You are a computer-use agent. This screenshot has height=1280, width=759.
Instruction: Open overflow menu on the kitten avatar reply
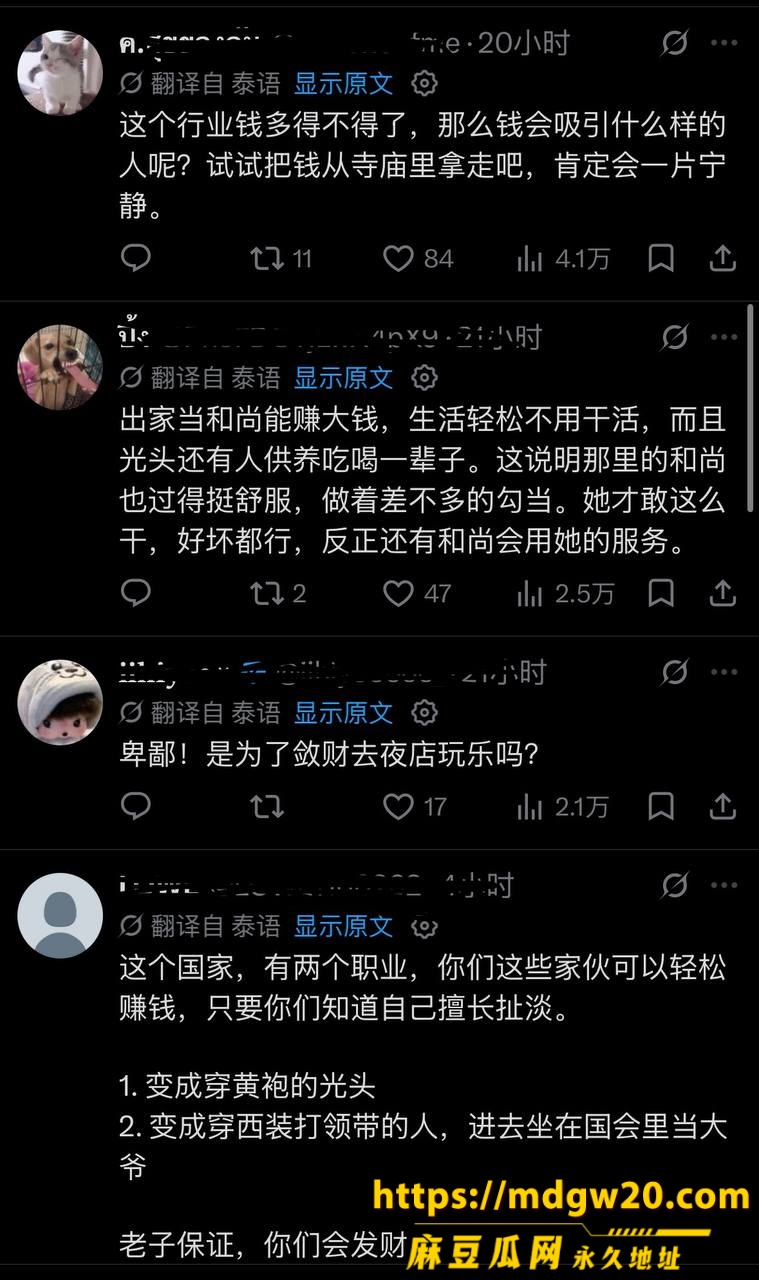(724, 43)
